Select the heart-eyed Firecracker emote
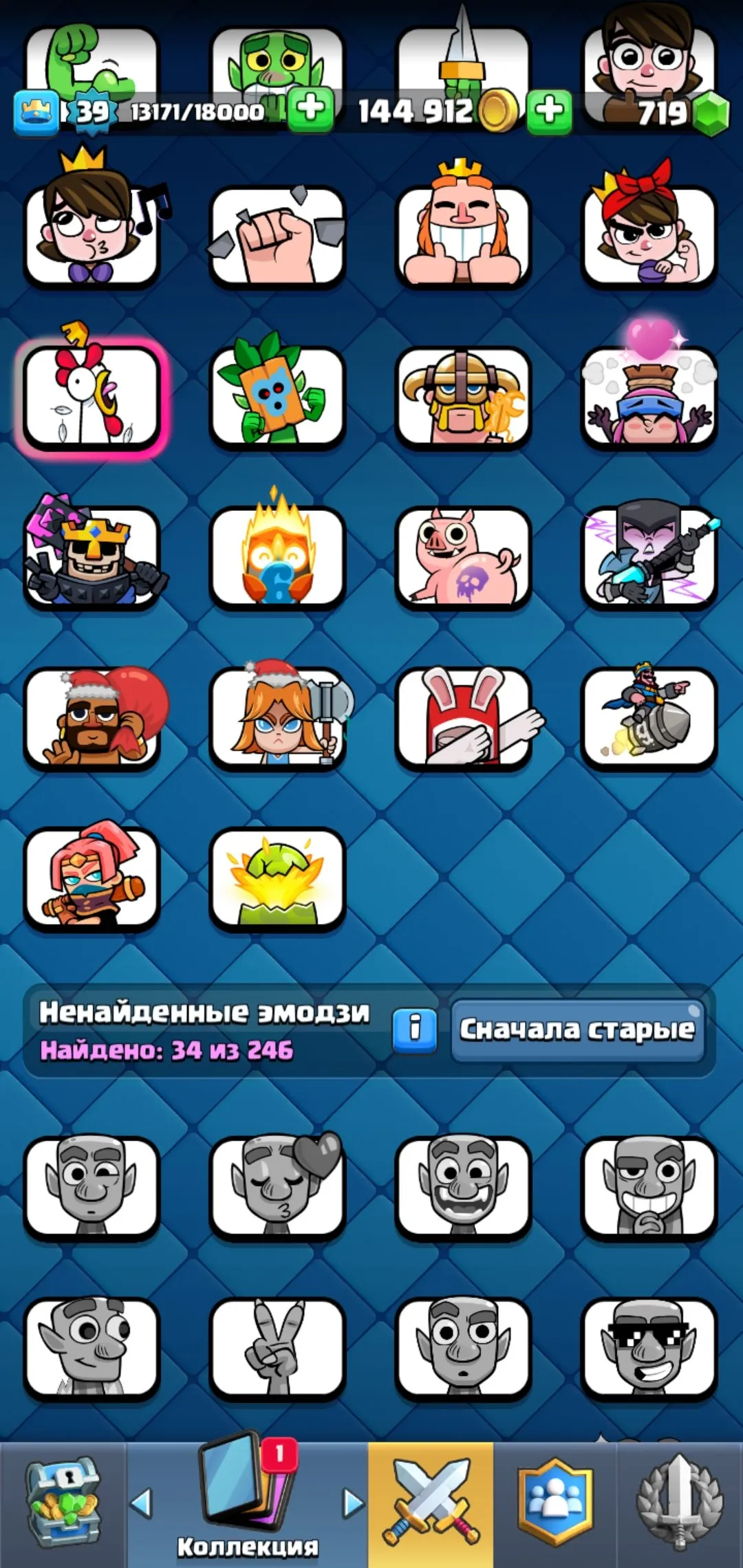The width and height of the screenshot is (743, 1568). click(x=649, y=395)
